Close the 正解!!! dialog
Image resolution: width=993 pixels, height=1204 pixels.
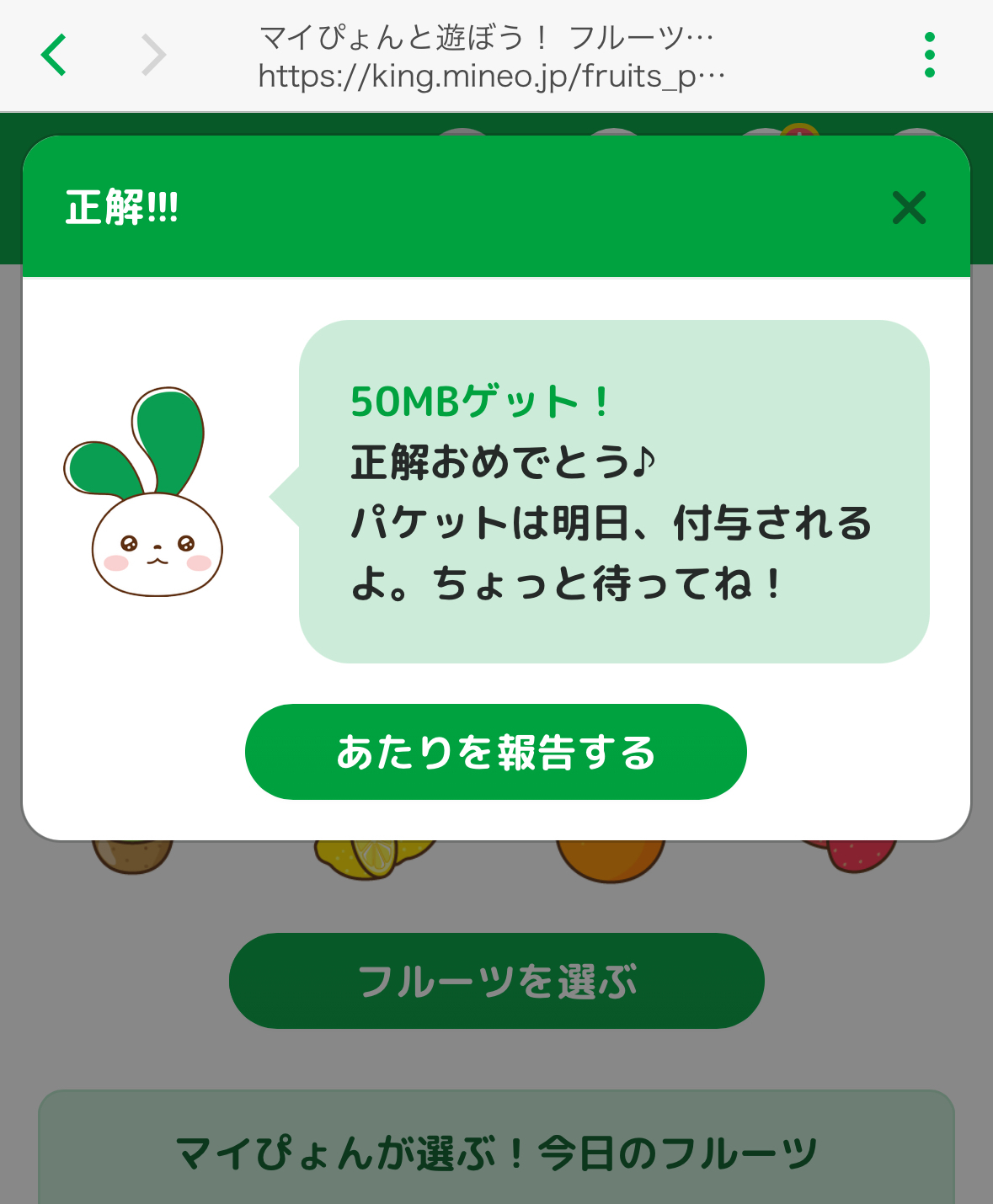tap(909, 208)
